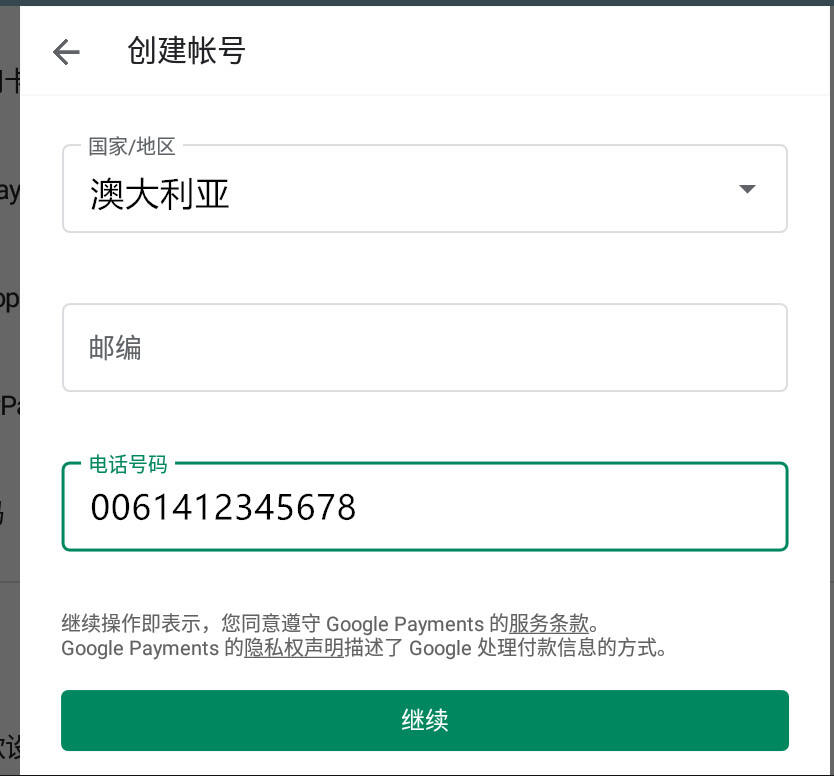The image size is (834, 776).
Task: Focus the 邮编 input field
Action: pyautogui.click(x=424, y=348)
